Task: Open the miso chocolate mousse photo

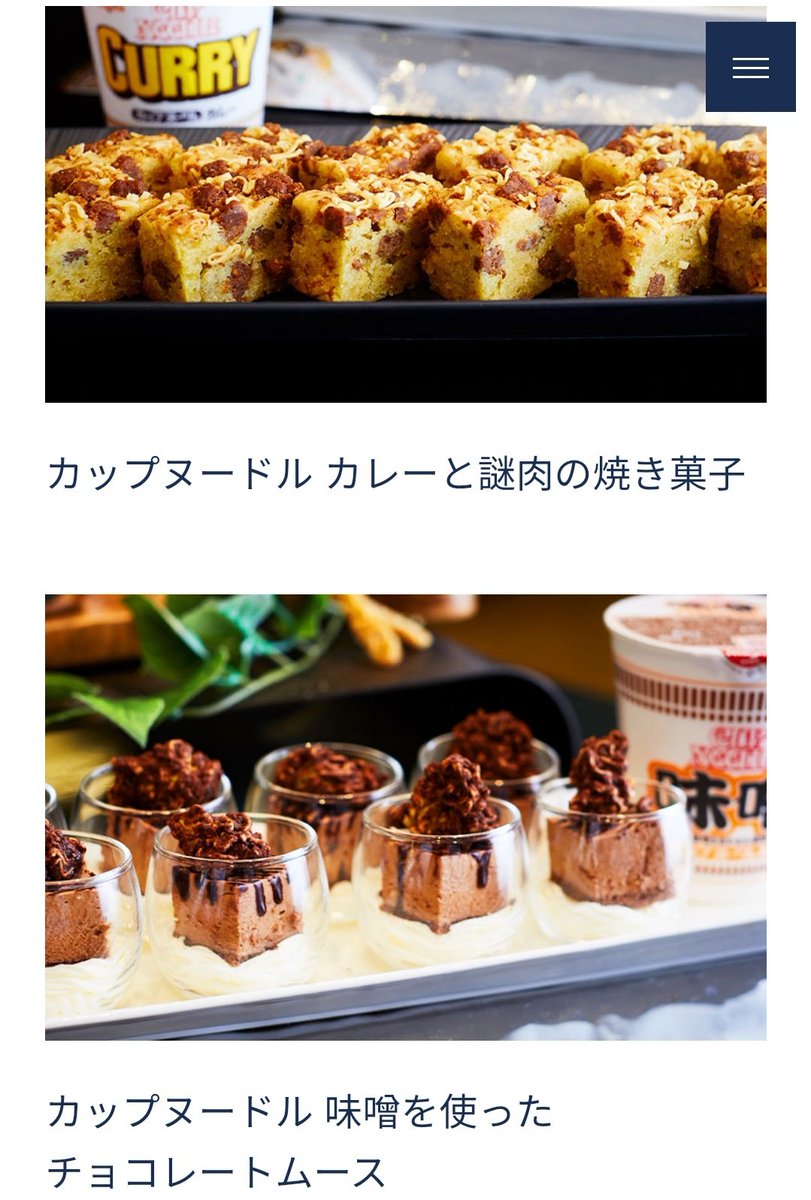Action: point(405,816)
